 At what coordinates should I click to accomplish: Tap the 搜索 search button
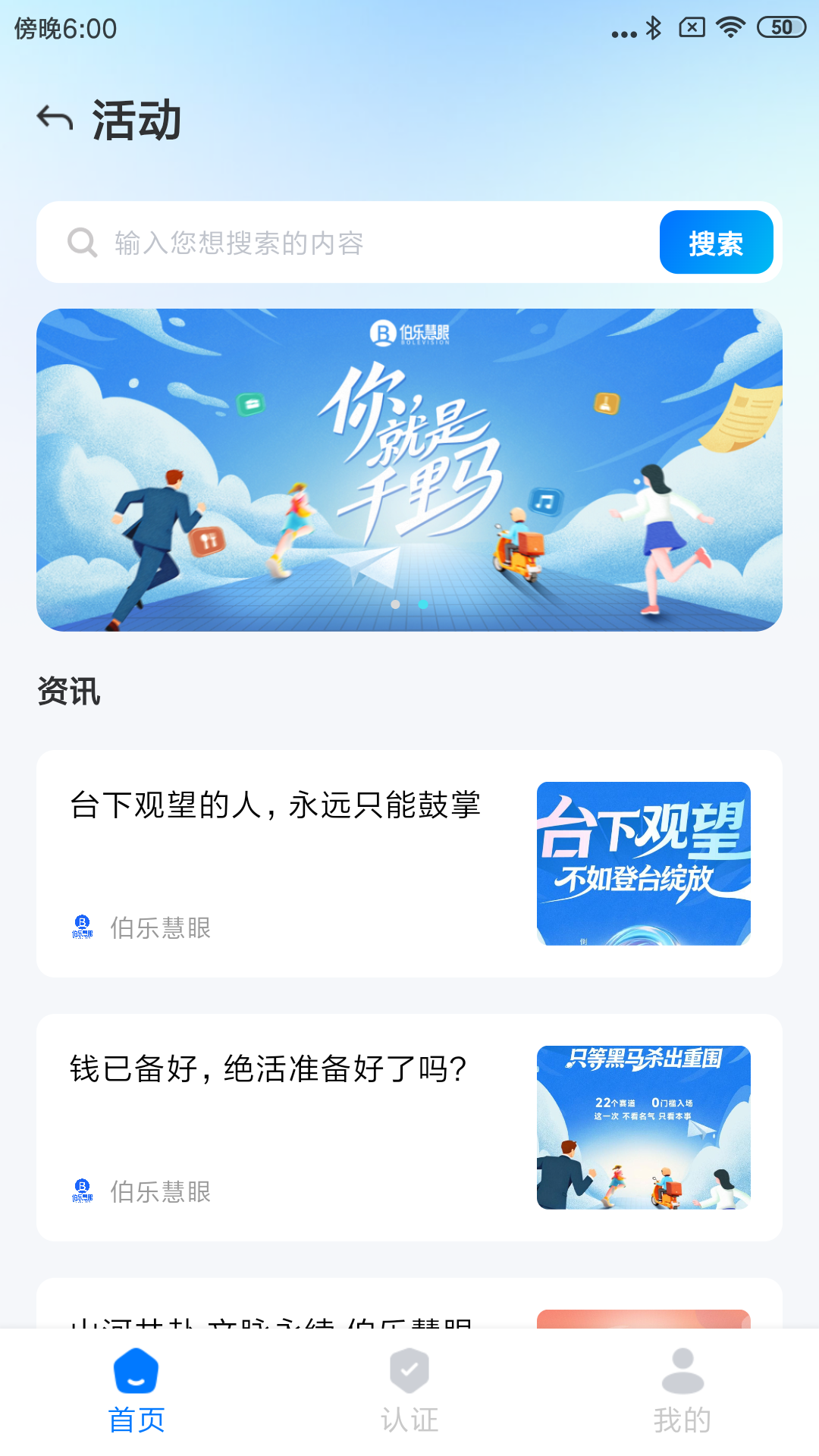(x=716, y=242)
